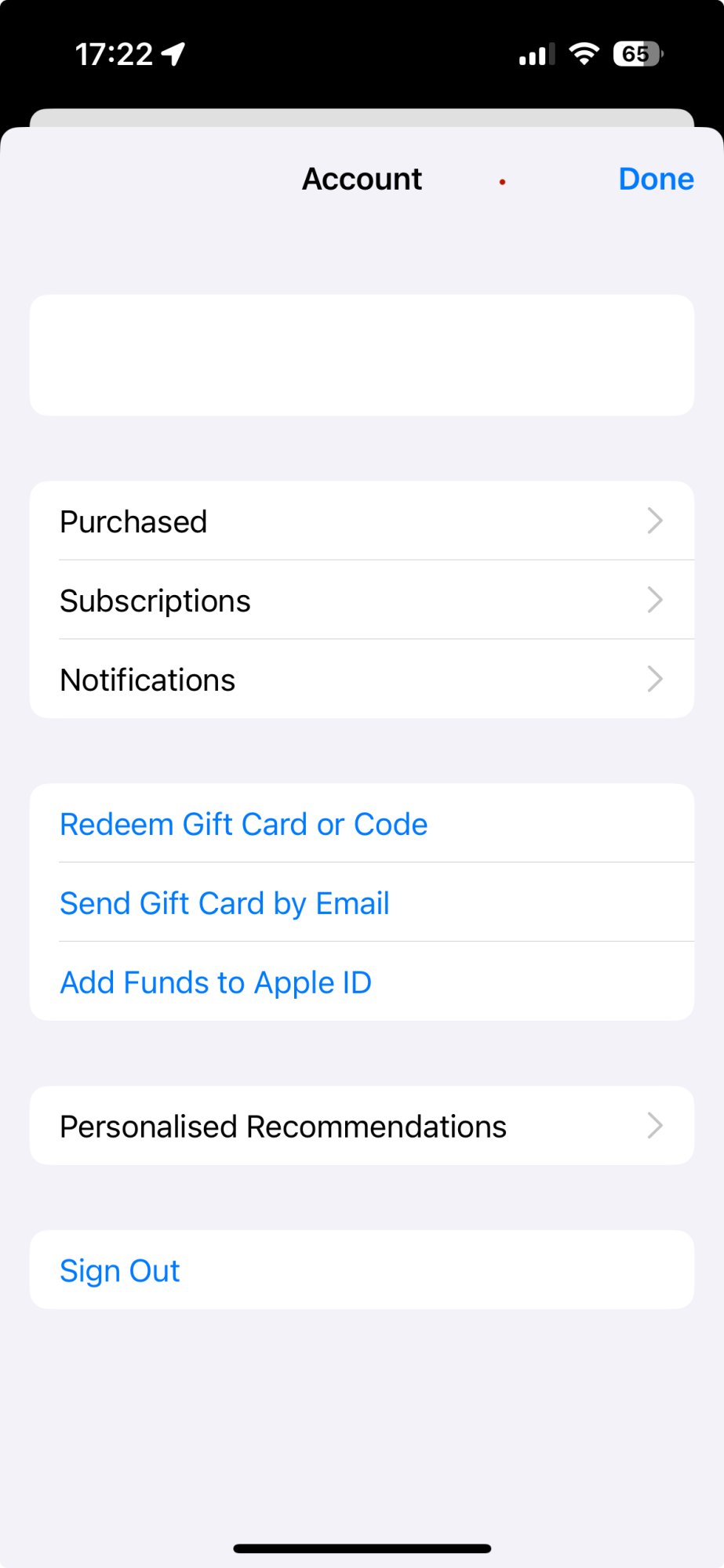Open Notifications settings
This screenshot has width=724, height=1568.
click(x=361, y=680)
